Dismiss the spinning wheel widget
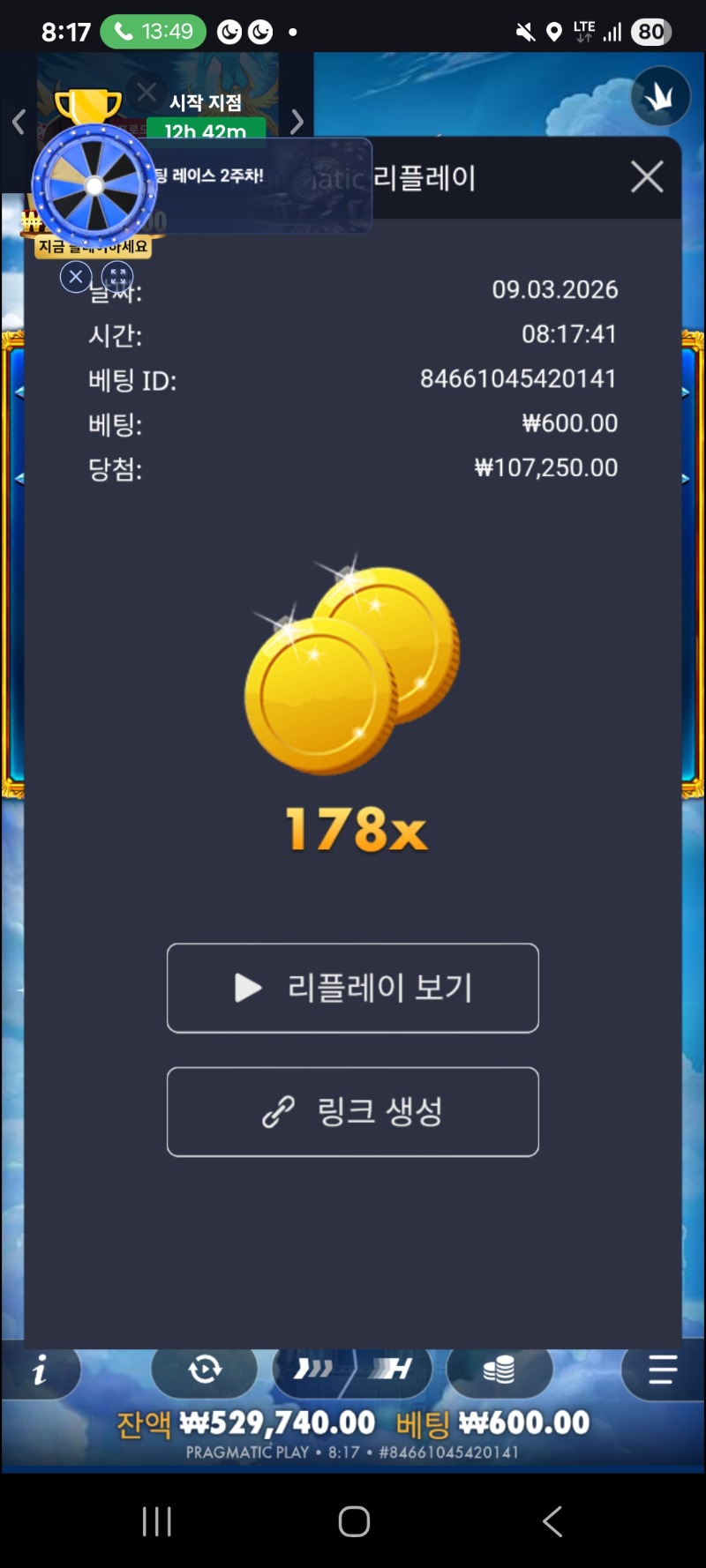This screenshot has height=1568, width=706. (x=76, y=277)
